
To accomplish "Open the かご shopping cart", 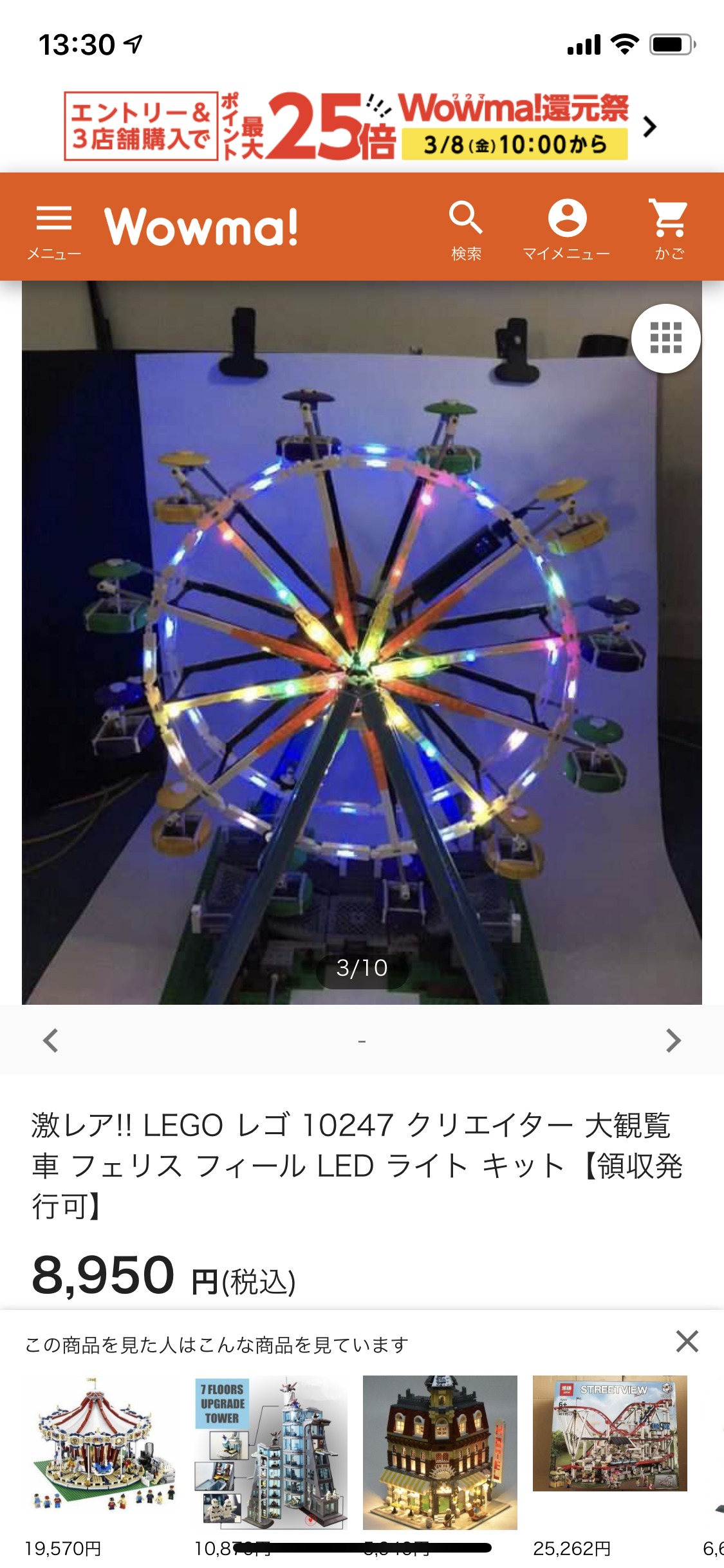I will 669,229.
